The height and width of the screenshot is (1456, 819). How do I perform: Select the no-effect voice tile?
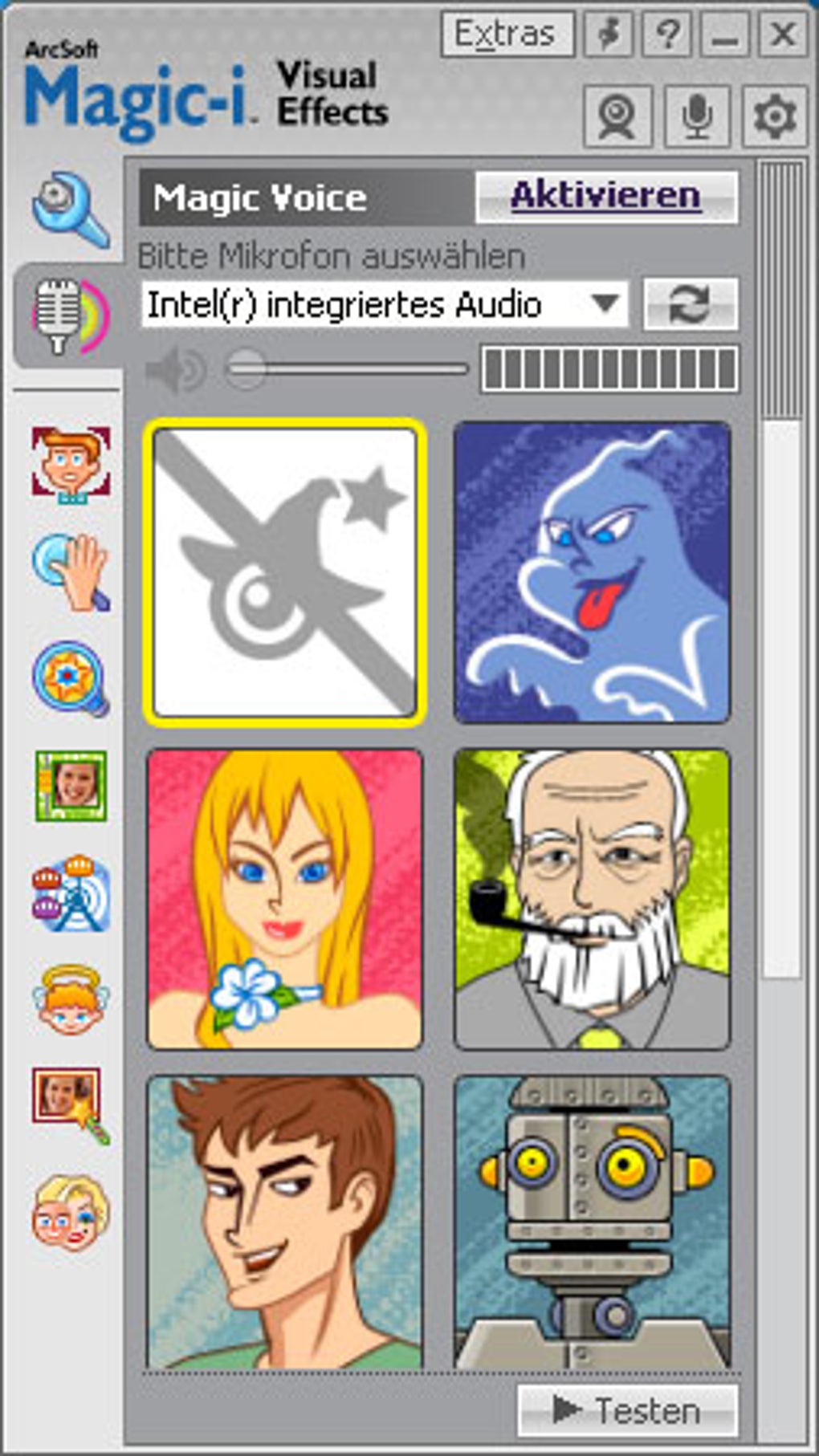(x=284, y=572)
